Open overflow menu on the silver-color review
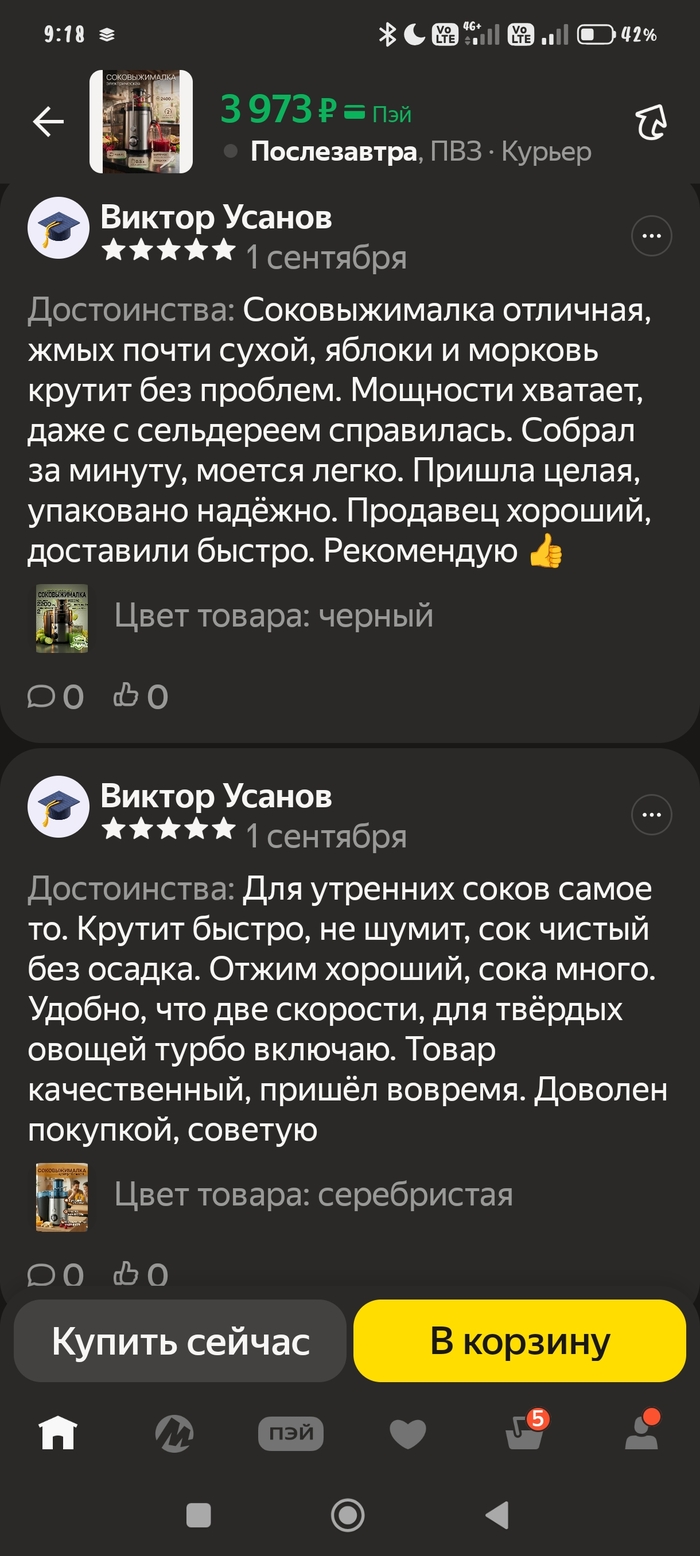The image size is (700, 1556). [651, 815]
